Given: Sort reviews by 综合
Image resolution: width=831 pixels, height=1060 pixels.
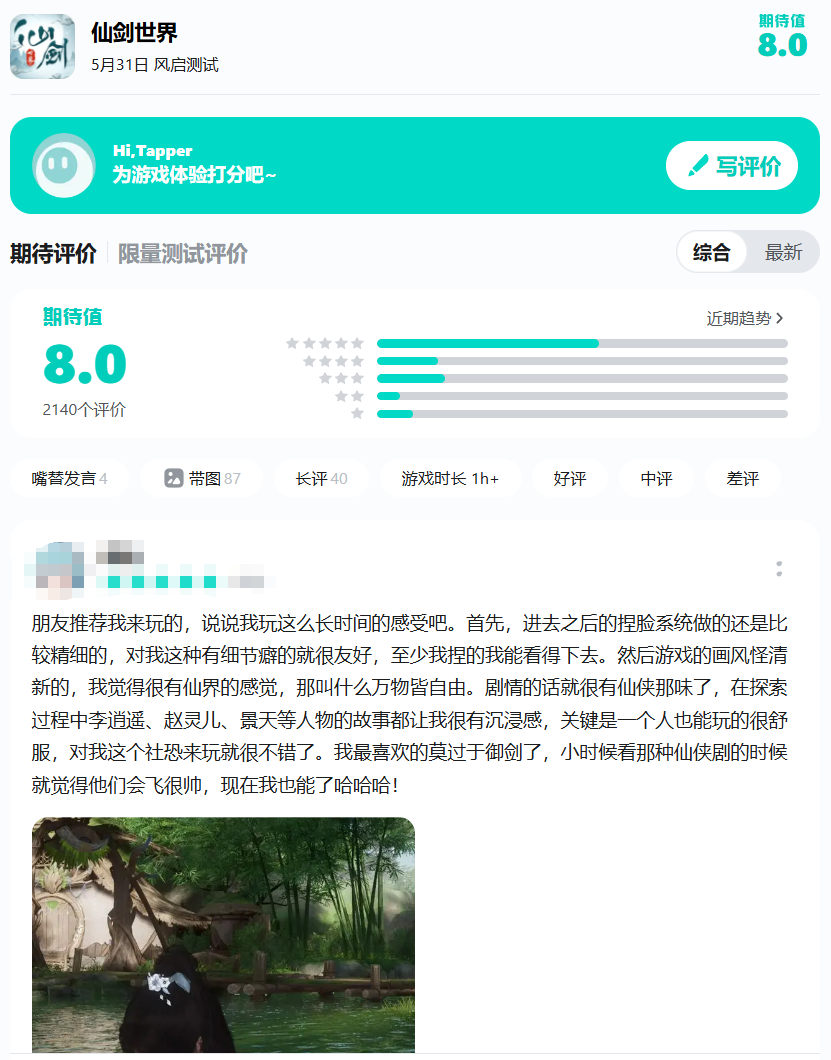Looking at the screenshot, I should 711,252.
